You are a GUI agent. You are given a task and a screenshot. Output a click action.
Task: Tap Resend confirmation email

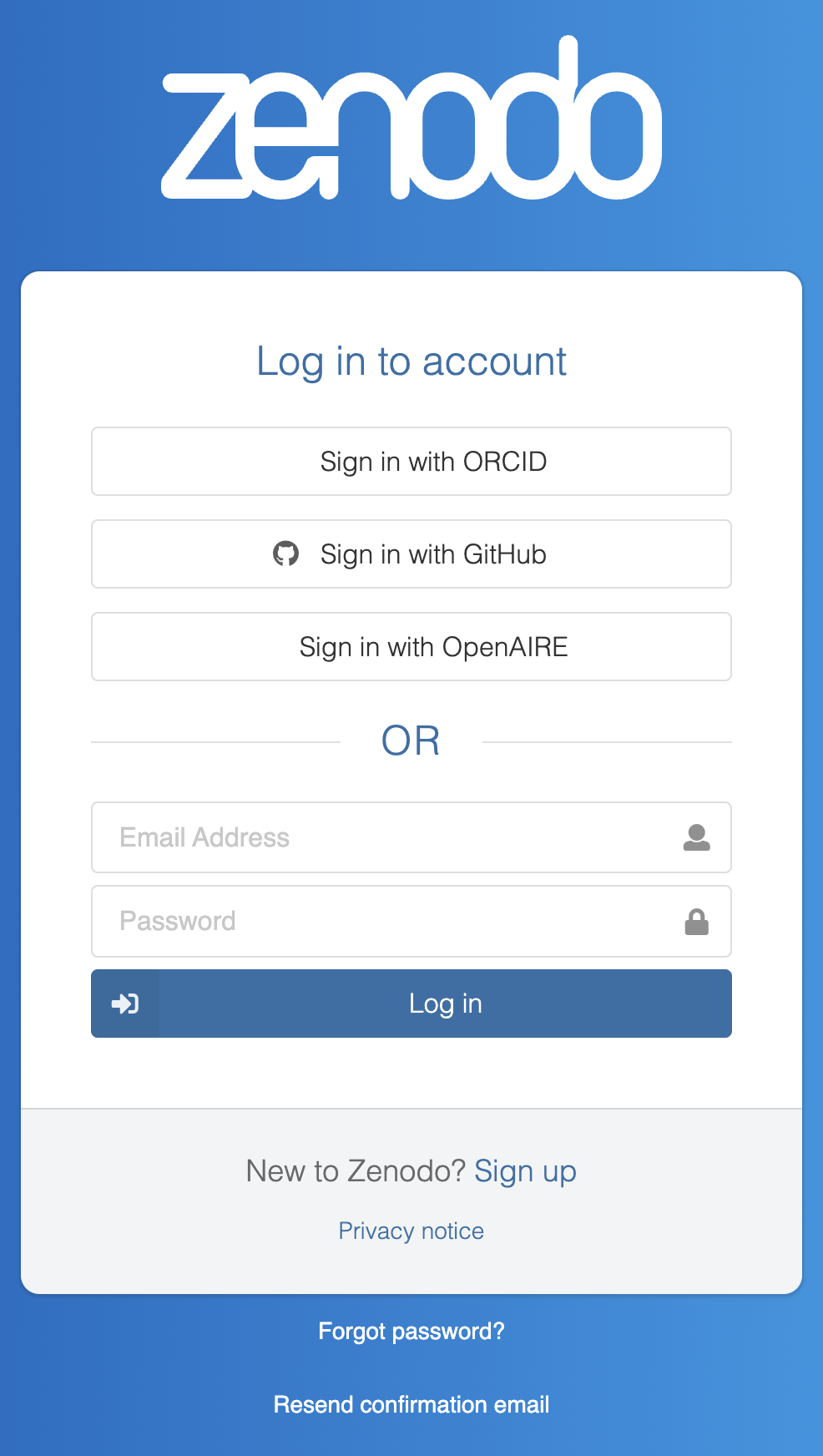[411, 1404]
